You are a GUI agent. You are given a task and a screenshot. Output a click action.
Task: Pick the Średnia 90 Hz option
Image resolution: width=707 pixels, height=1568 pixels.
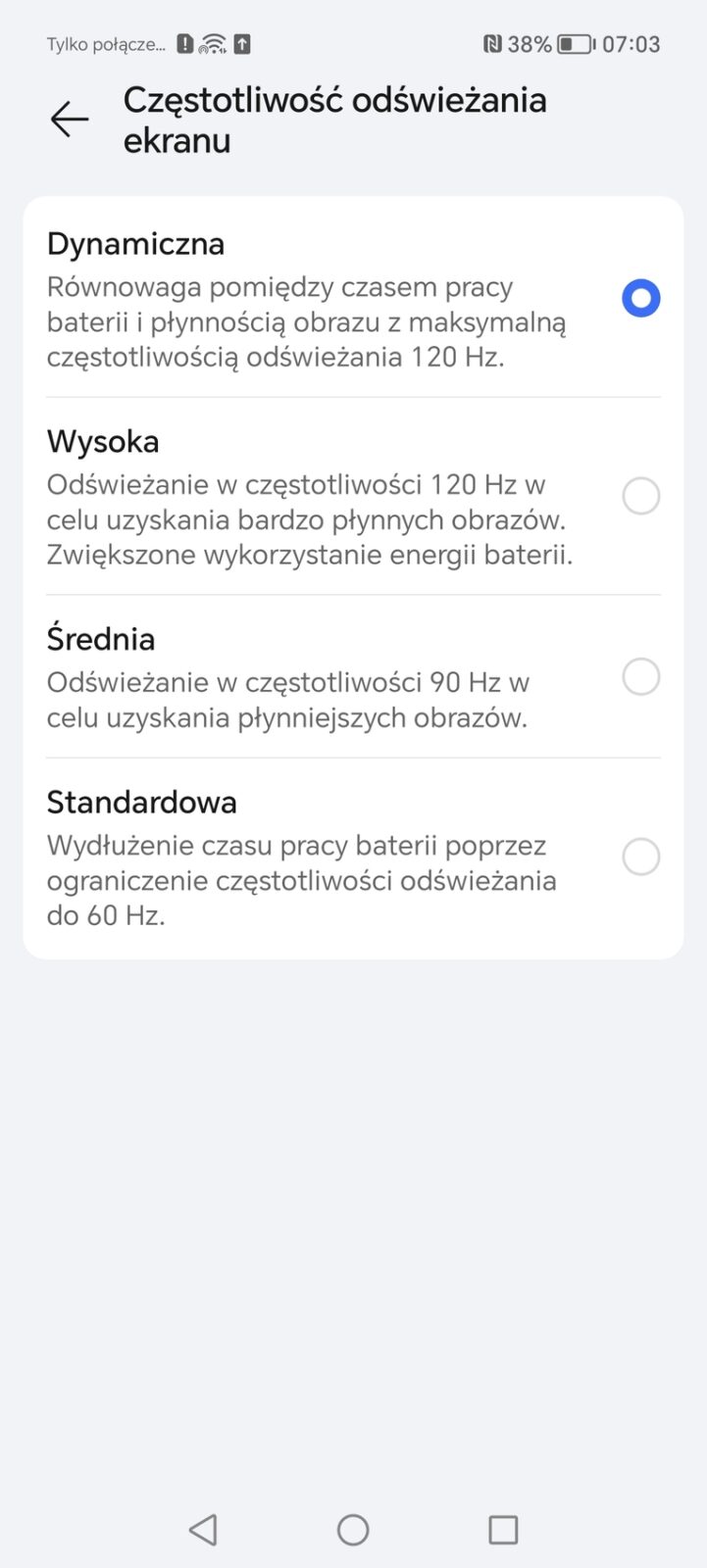tap(640, 676)
